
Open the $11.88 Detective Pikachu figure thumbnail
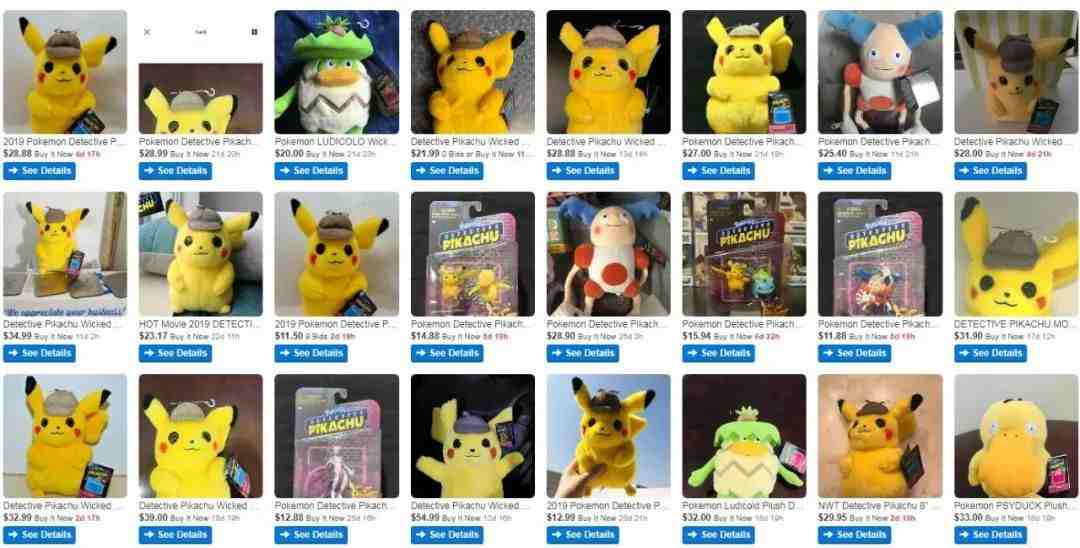click(880, 254)
